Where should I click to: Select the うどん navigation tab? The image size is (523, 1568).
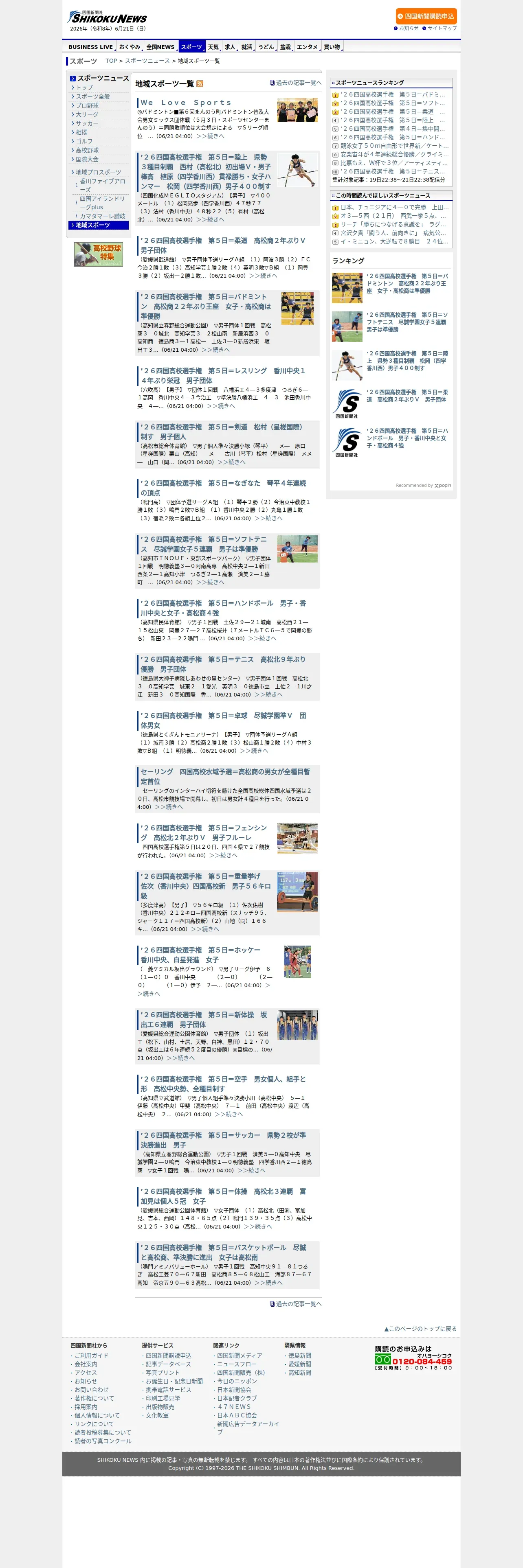tap(266, 47)
